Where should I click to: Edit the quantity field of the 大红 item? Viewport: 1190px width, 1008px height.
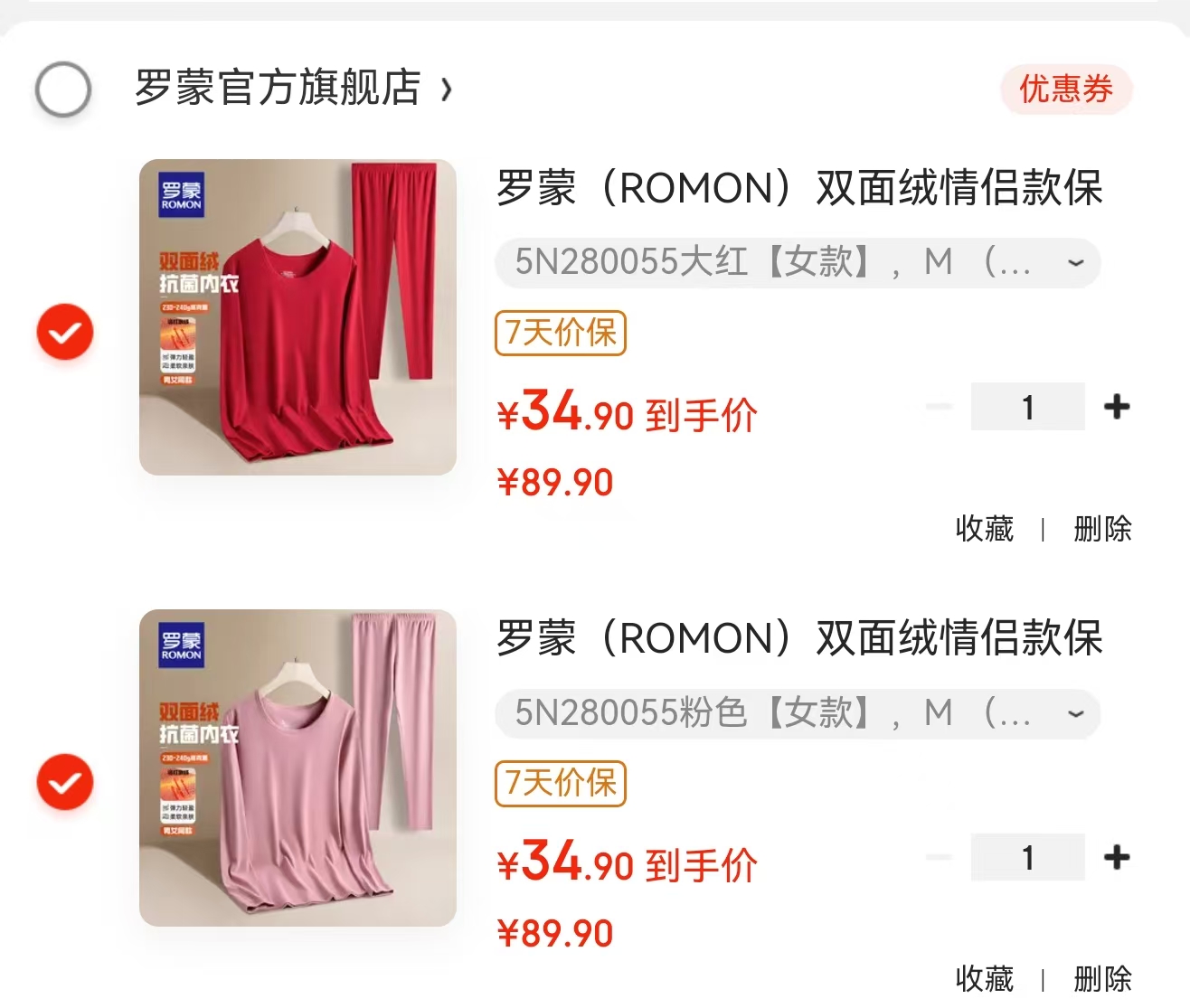click(1027, 407)
